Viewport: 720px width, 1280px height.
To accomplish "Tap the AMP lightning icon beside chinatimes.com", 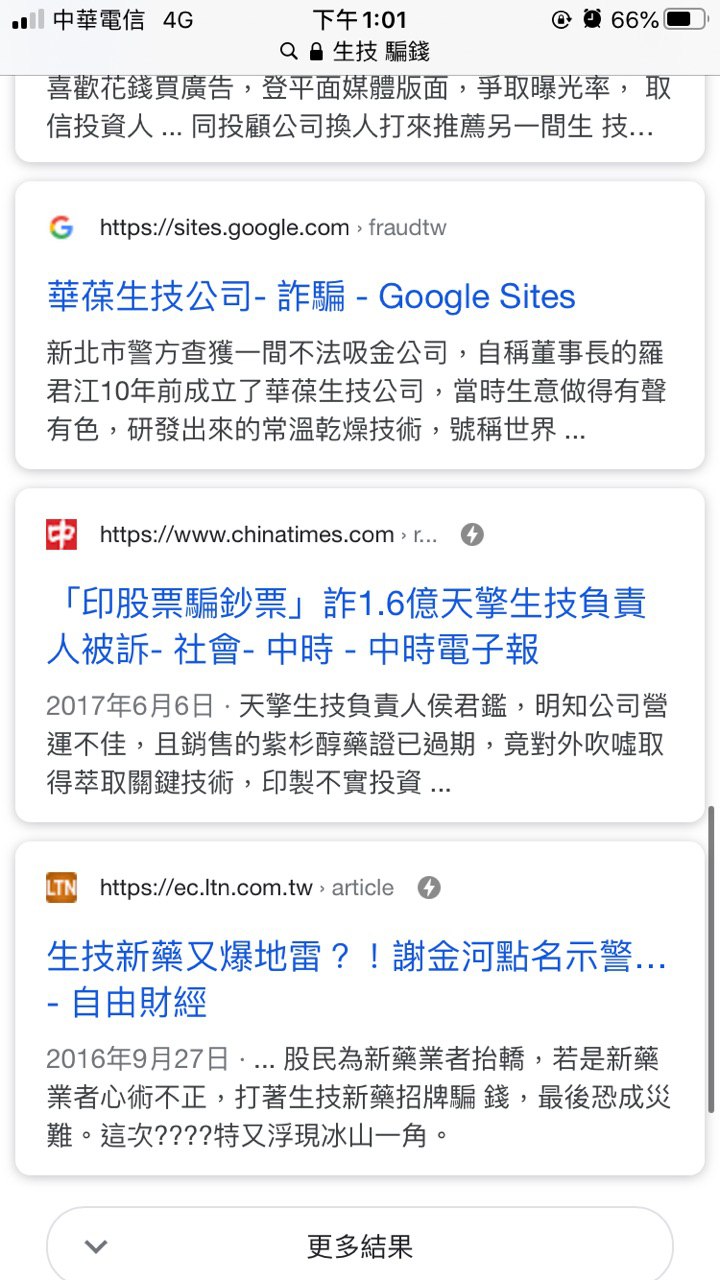I will 472,535.
